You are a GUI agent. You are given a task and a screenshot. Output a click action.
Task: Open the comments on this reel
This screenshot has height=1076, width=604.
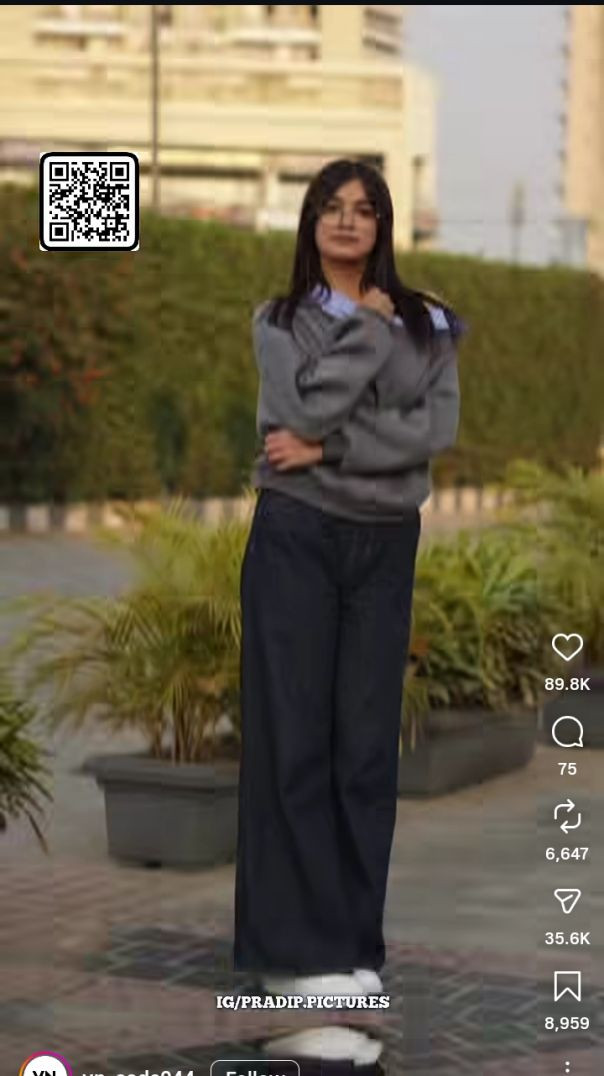pyautogui.click(x=567, y=732)
